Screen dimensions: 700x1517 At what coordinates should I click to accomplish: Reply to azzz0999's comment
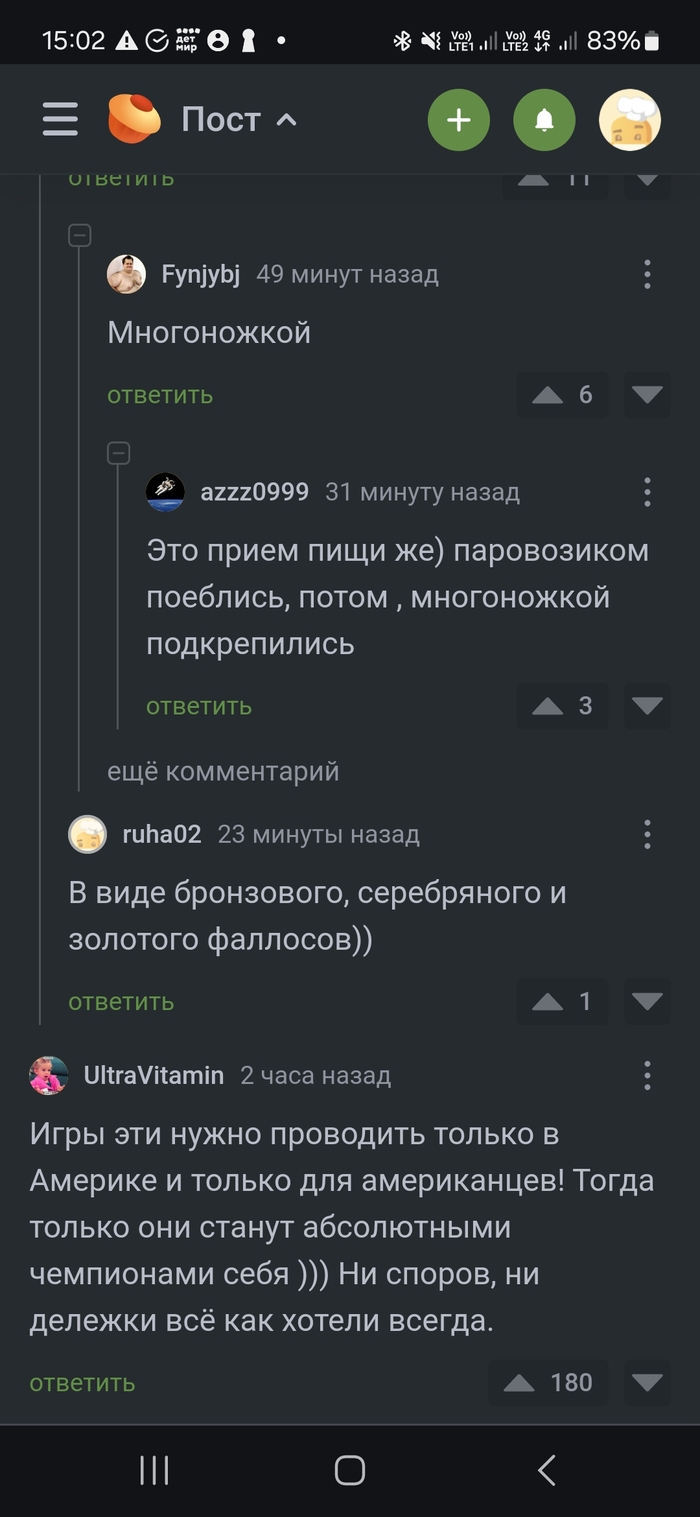(x=199, y=706)
